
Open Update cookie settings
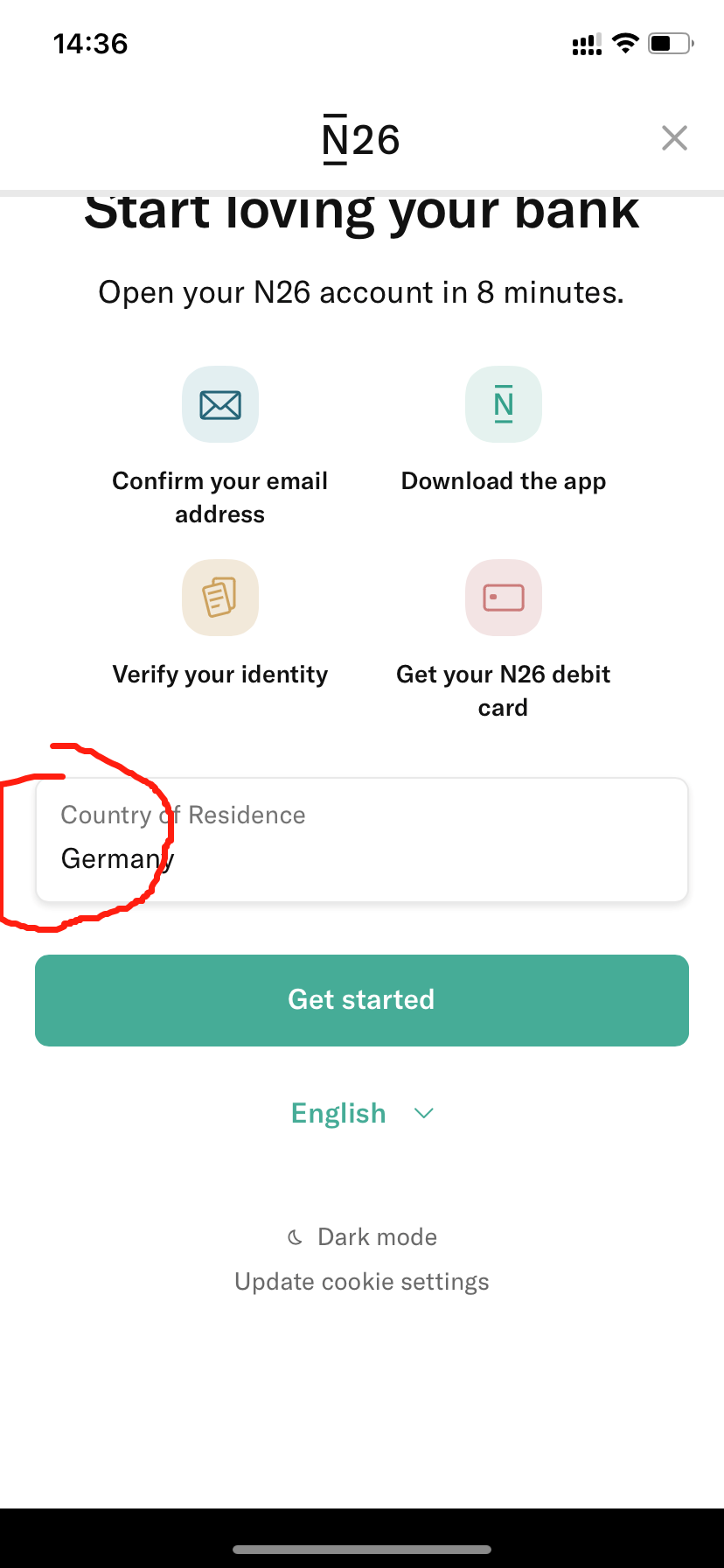362,1282
